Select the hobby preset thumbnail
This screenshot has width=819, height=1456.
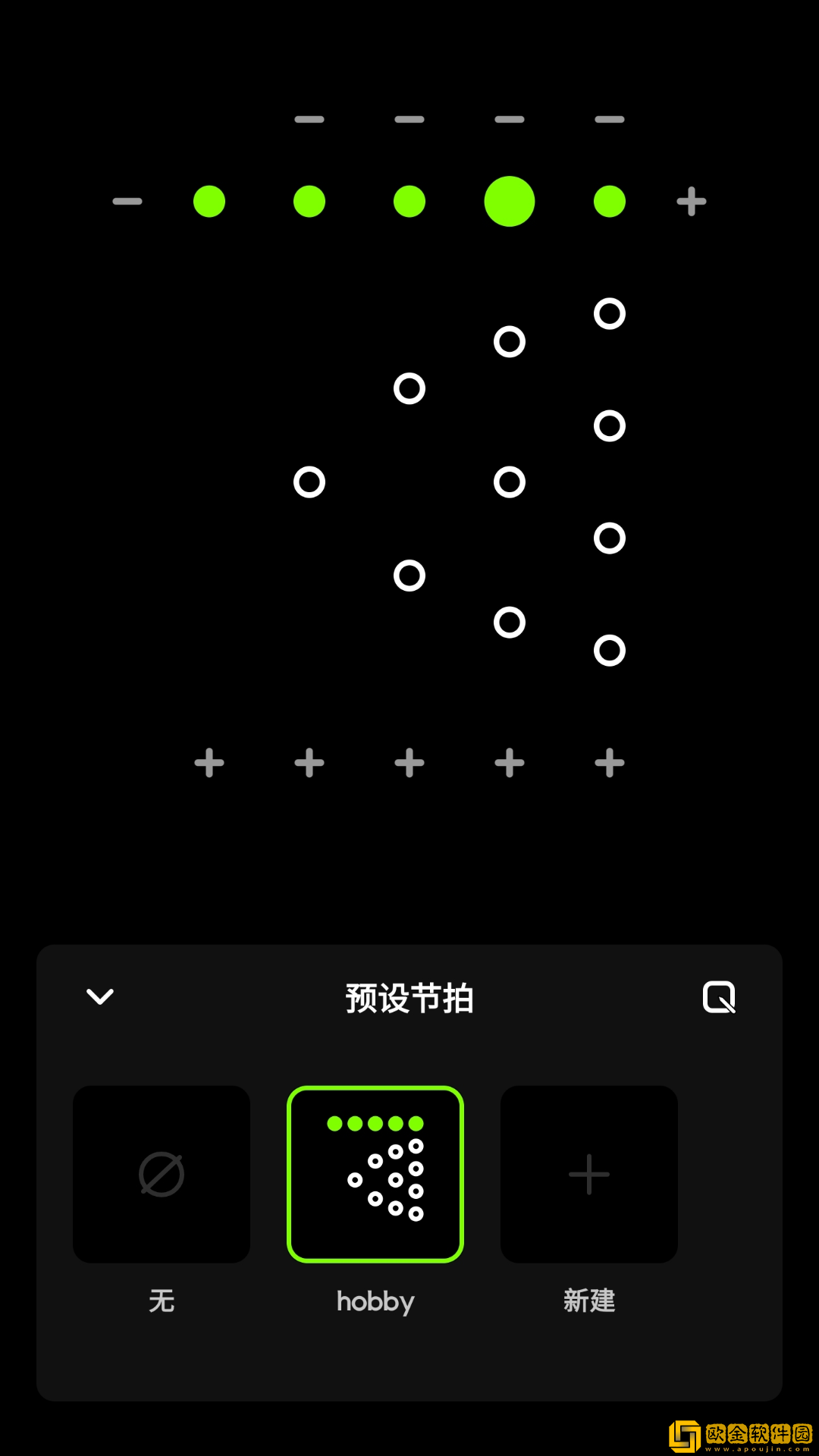[375, 1174]
